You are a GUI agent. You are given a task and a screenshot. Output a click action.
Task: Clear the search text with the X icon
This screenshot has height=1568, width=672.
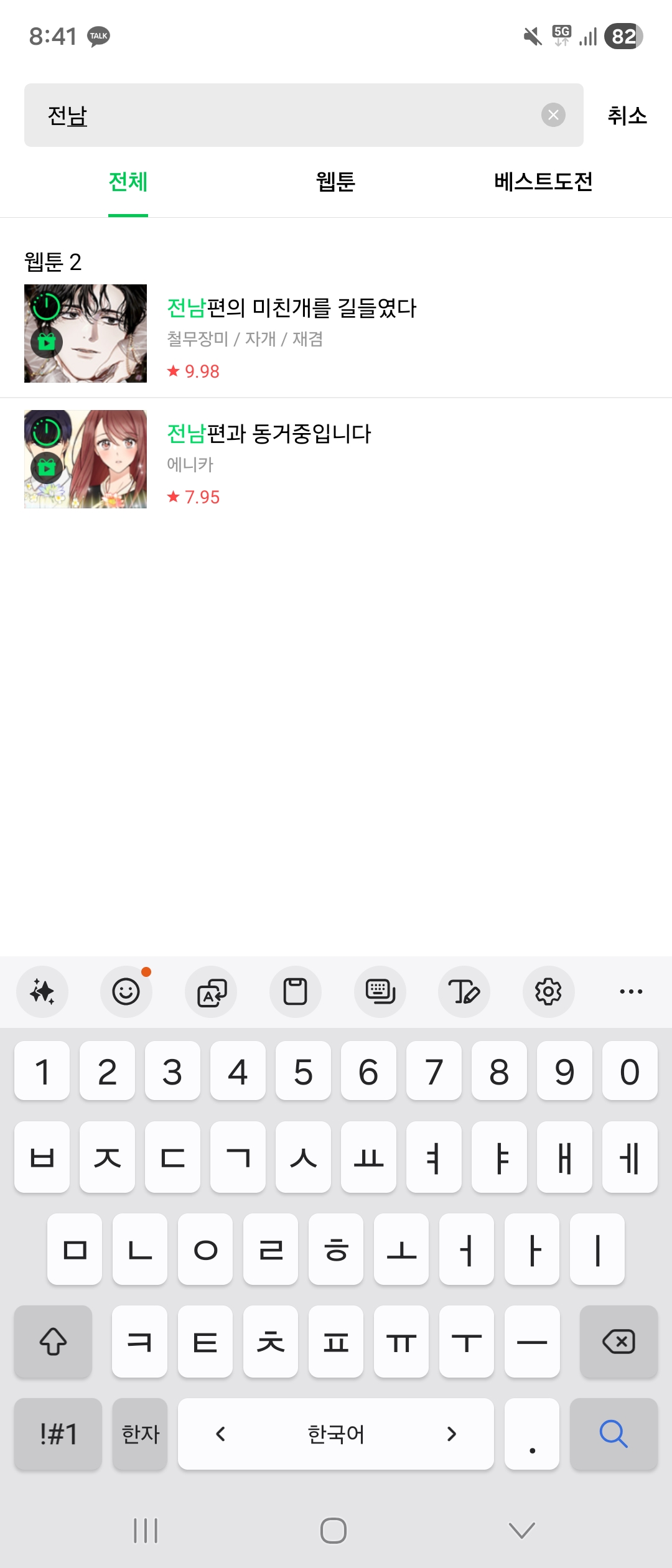553,115
